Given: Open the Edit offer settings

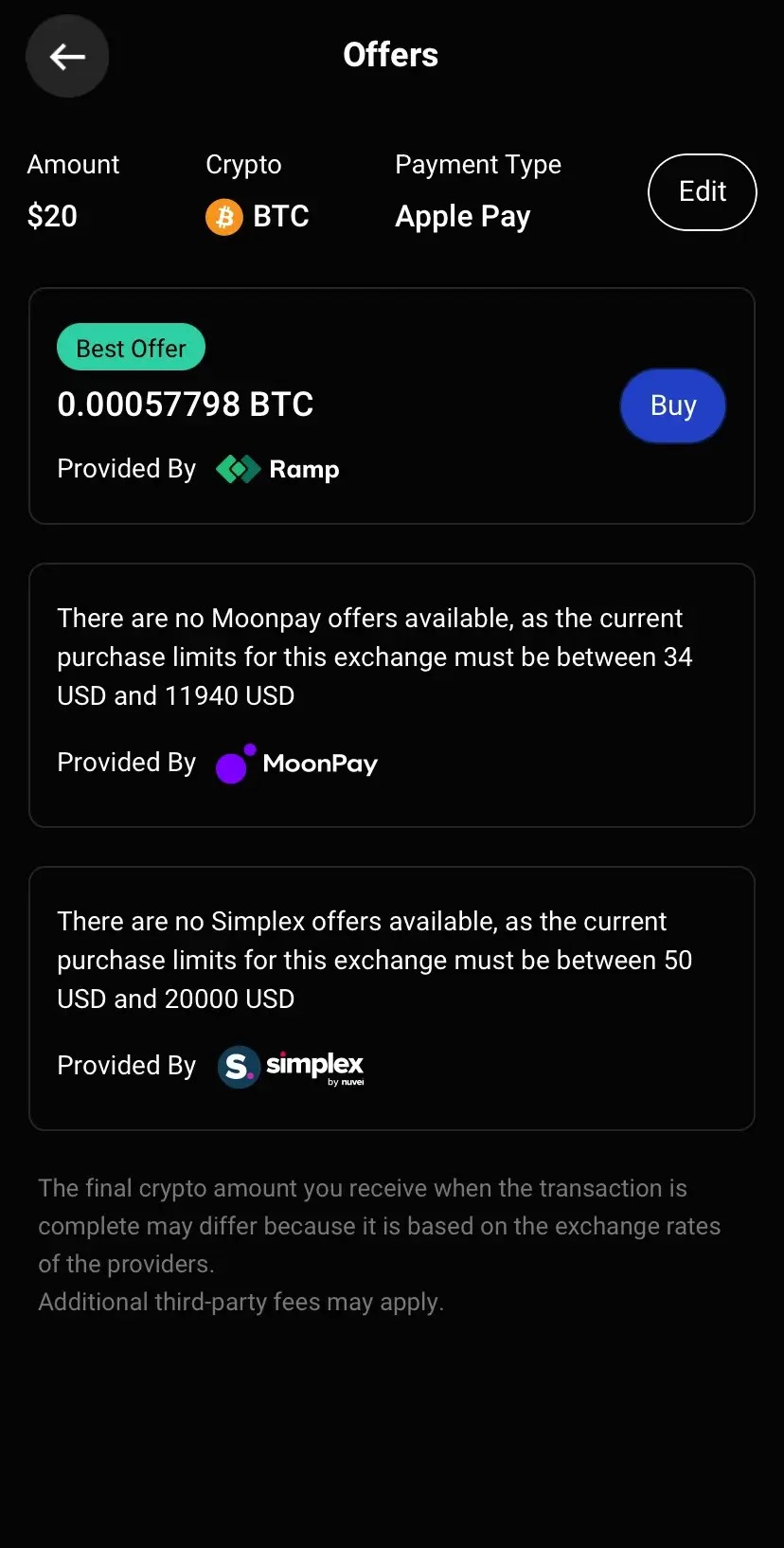Looking at the screenshot, I should 702,191.
